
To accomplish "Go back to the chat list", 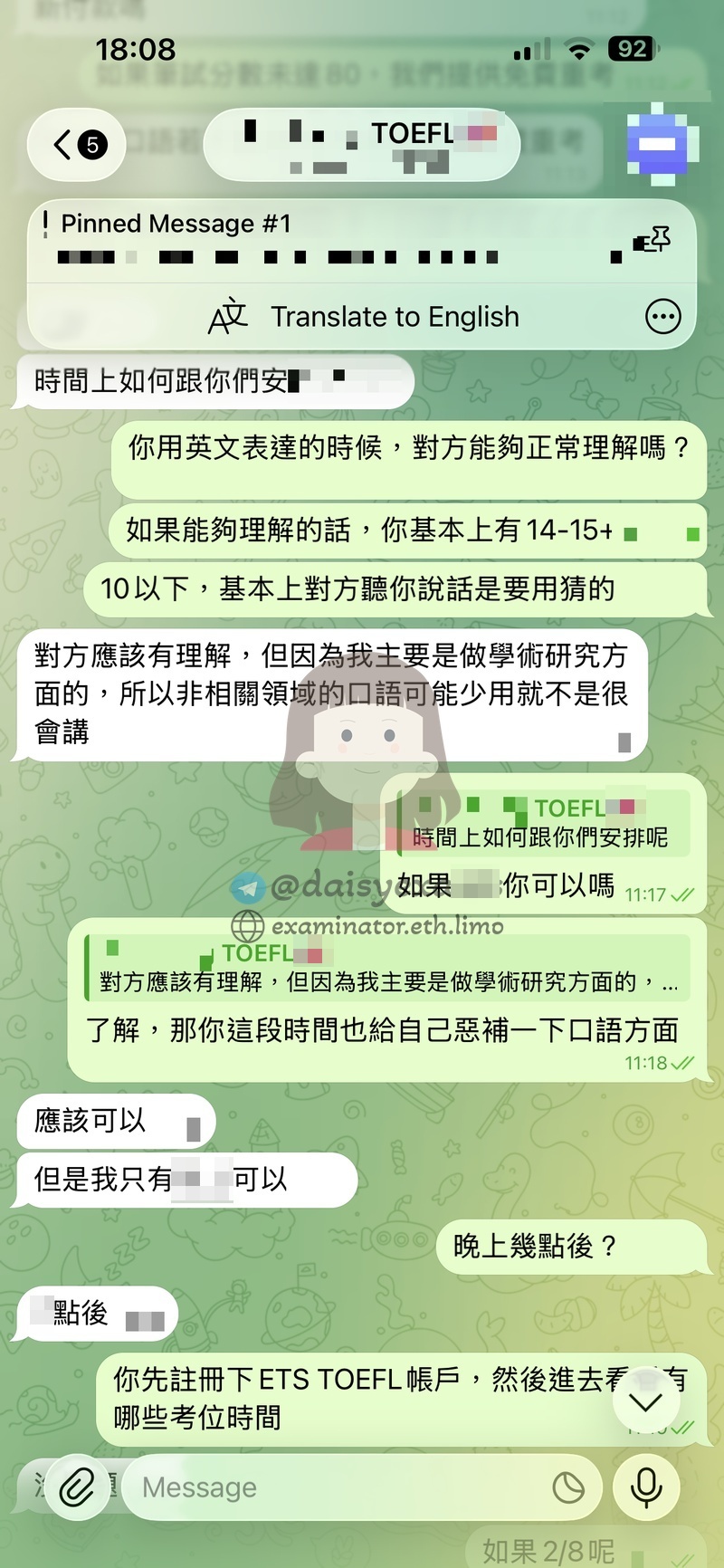I will click(x=80, y=145).
